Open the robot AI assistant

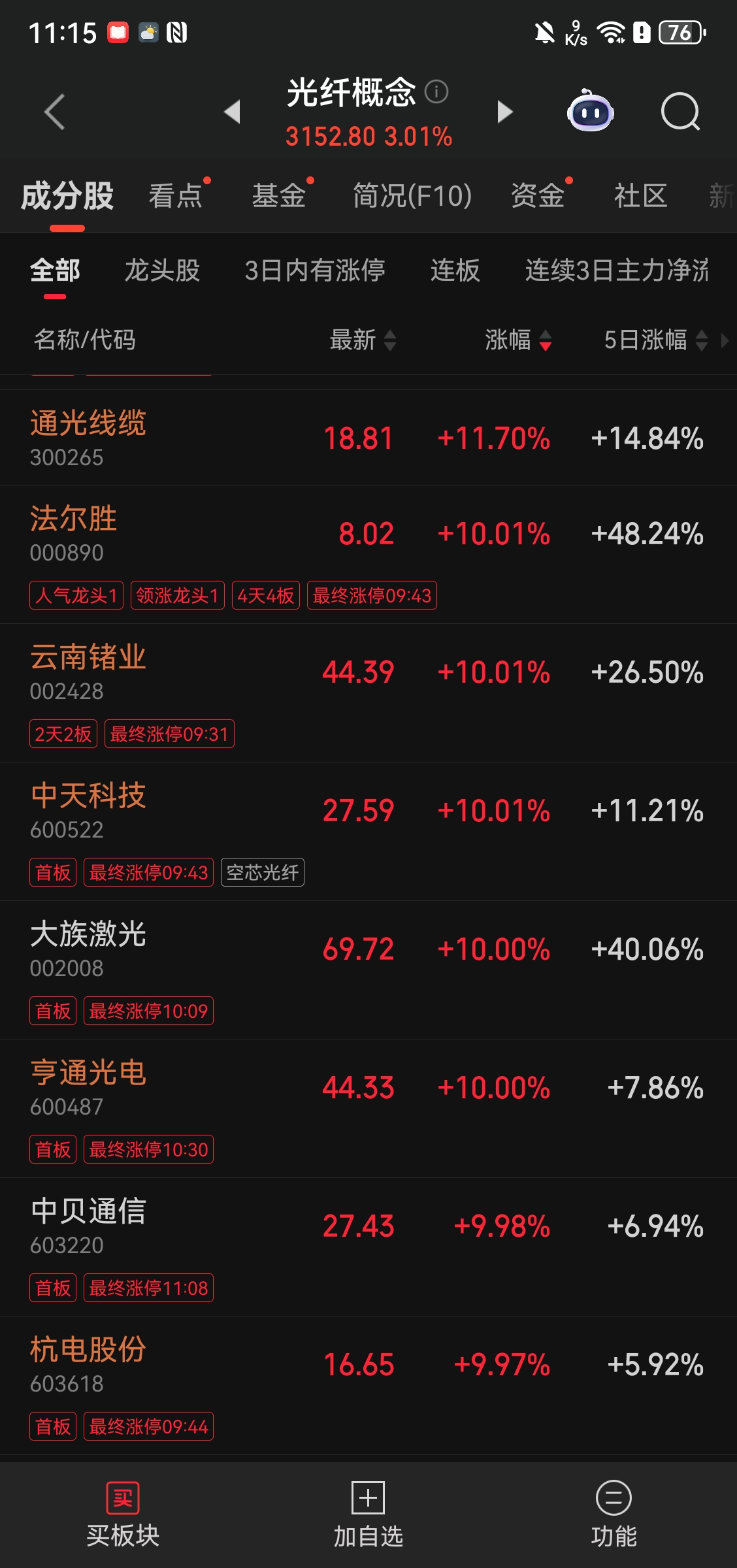(590, 112)
